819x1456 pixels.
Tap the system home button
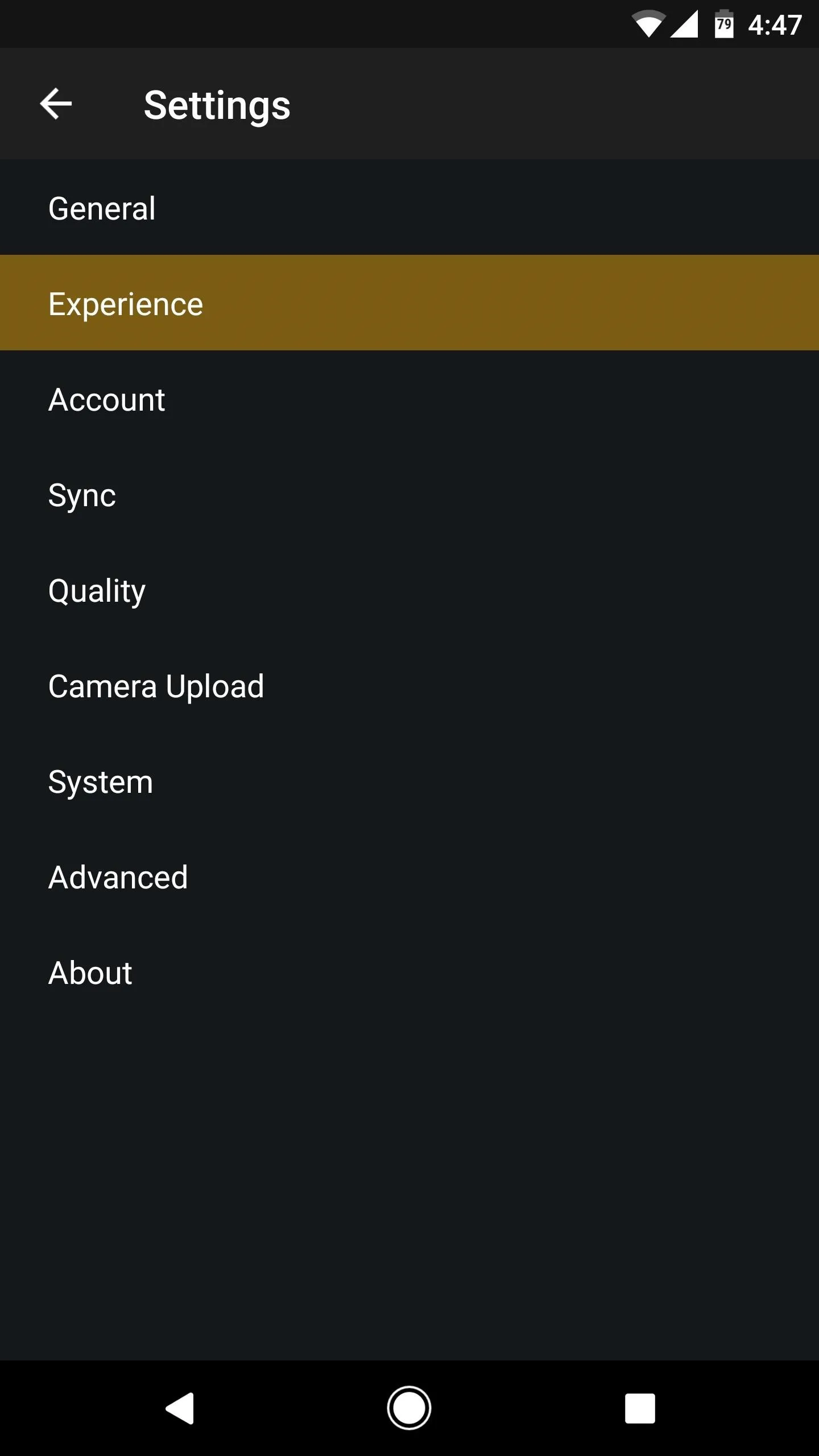pos(409,1408)
